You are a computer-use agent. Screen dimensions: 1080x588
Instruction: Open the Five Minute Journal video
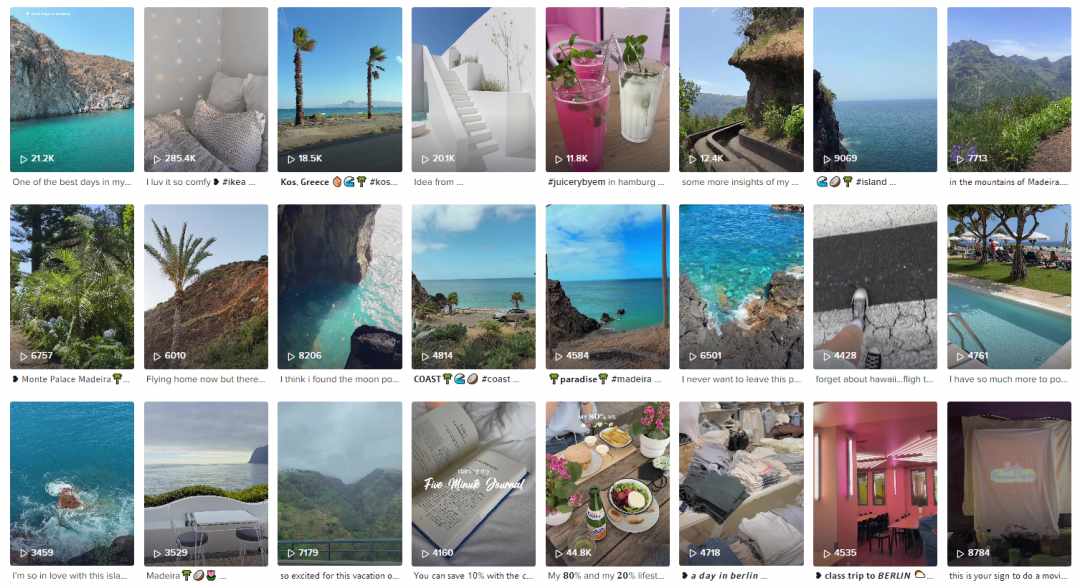point(473,484)
